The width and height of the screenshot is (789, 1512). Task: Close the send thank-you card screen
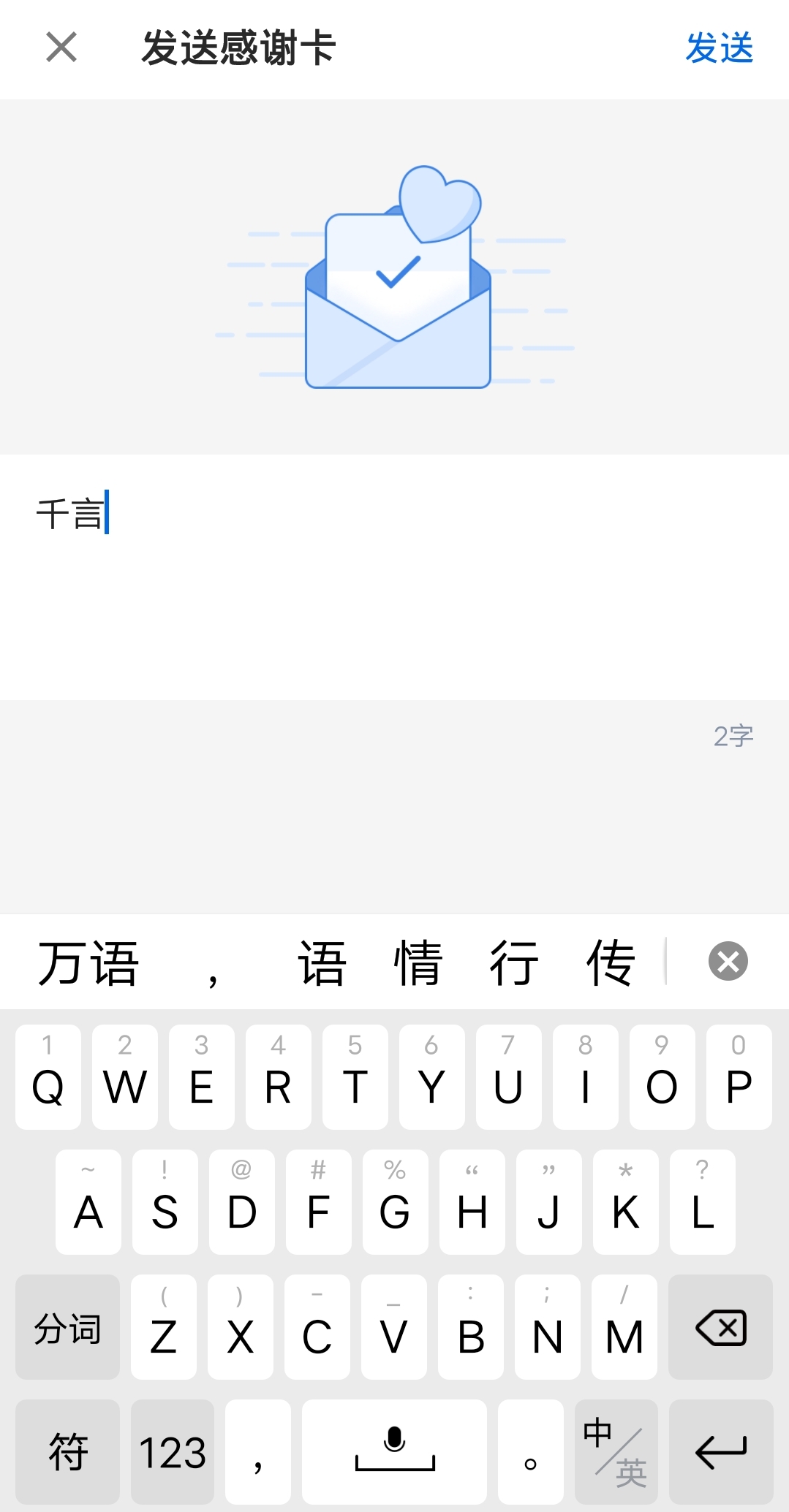(61, 48)
